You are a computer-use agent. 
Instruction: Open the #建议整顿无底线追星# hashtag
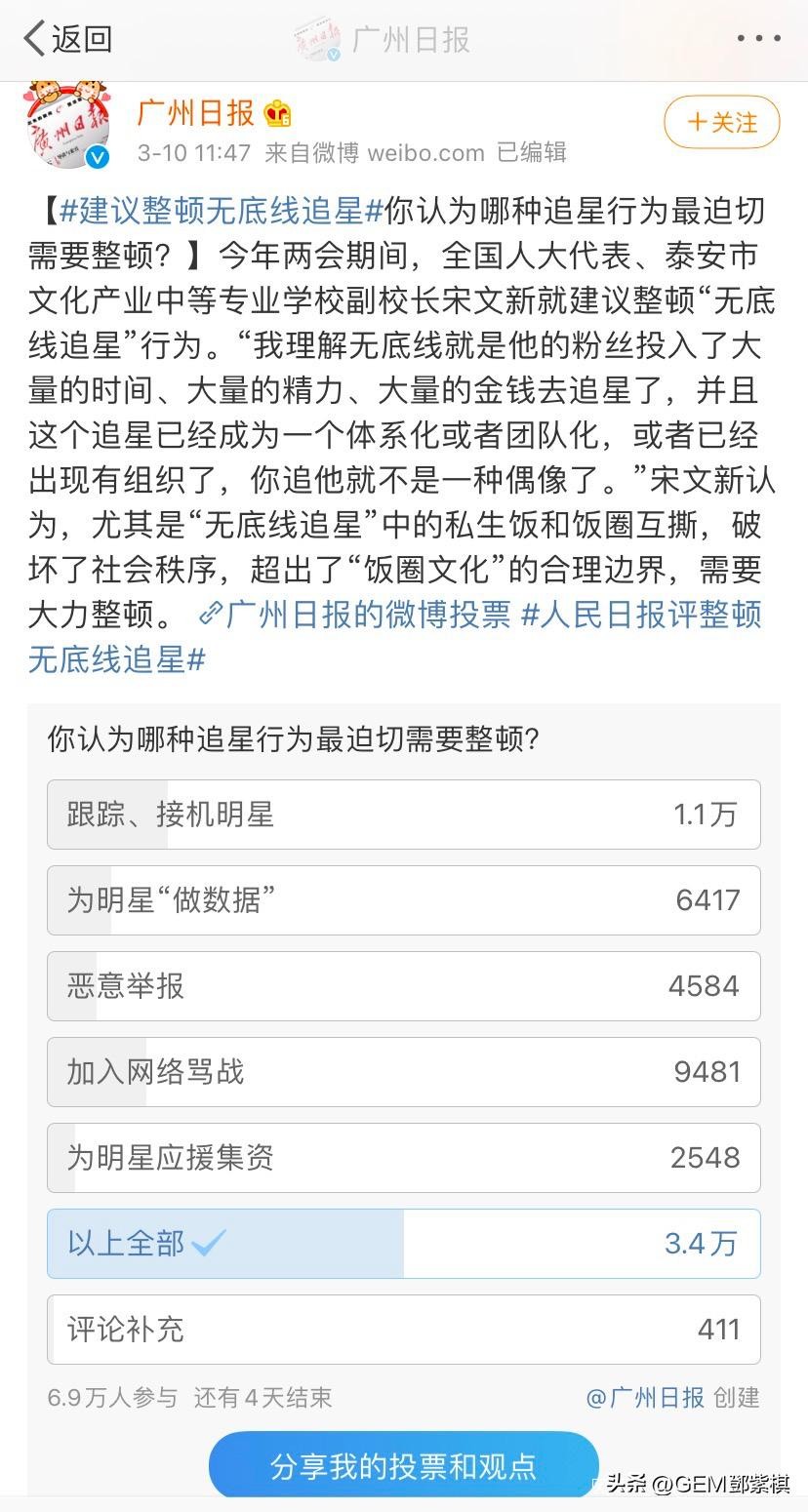click(x=222, y=210)
